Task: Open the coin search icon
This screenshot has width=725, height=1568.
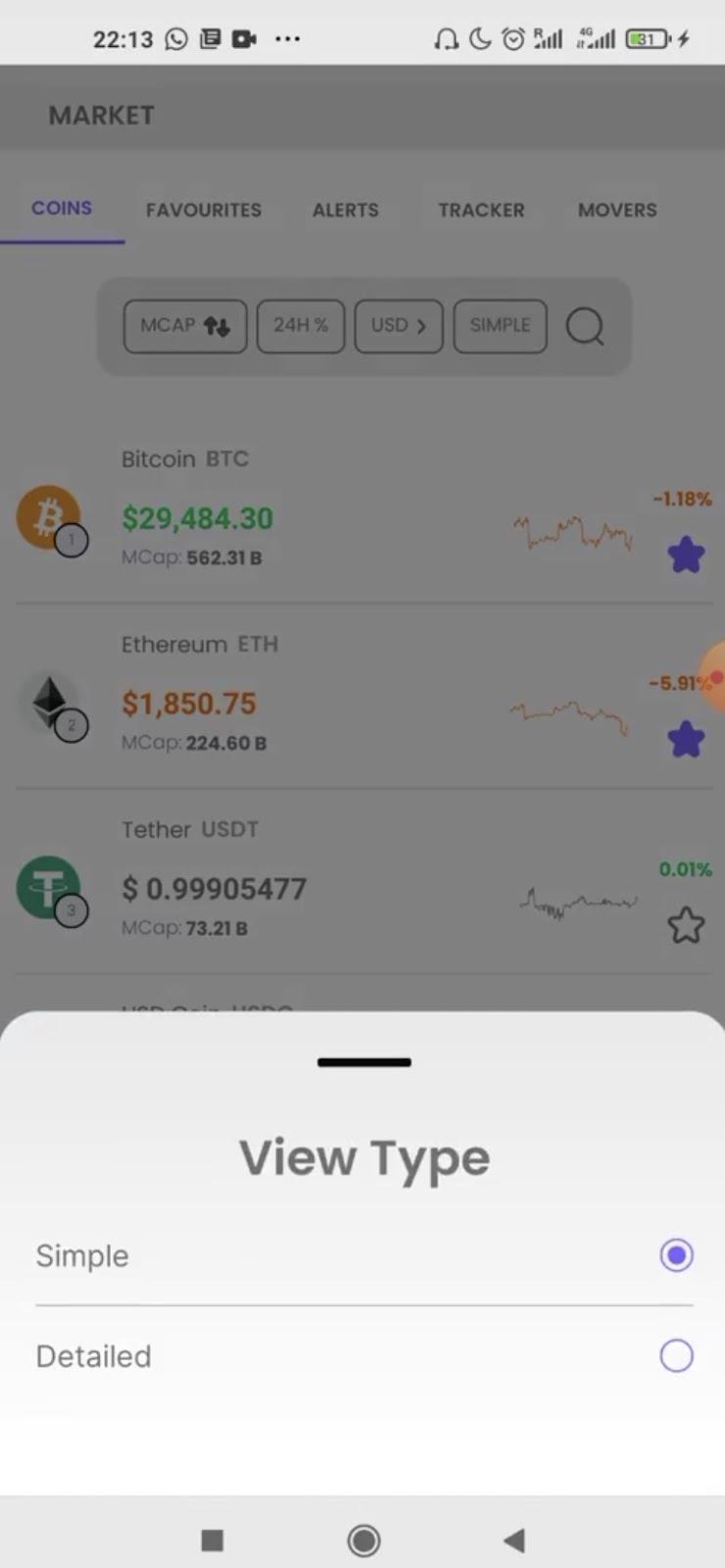Action: click(x=585, y=326)
